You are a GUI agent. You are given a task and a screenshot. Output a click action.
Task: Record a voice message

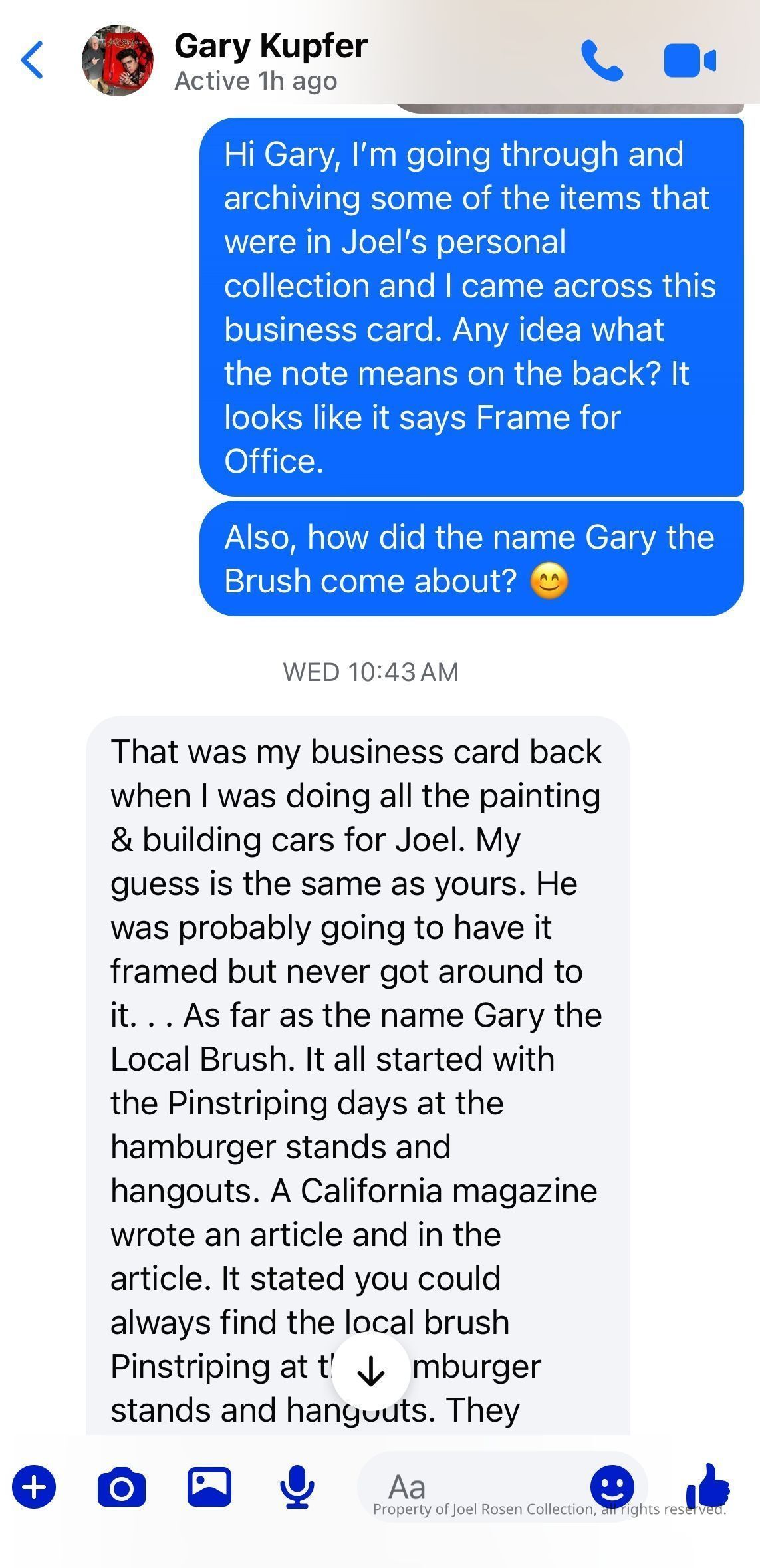pos(297,1487)
